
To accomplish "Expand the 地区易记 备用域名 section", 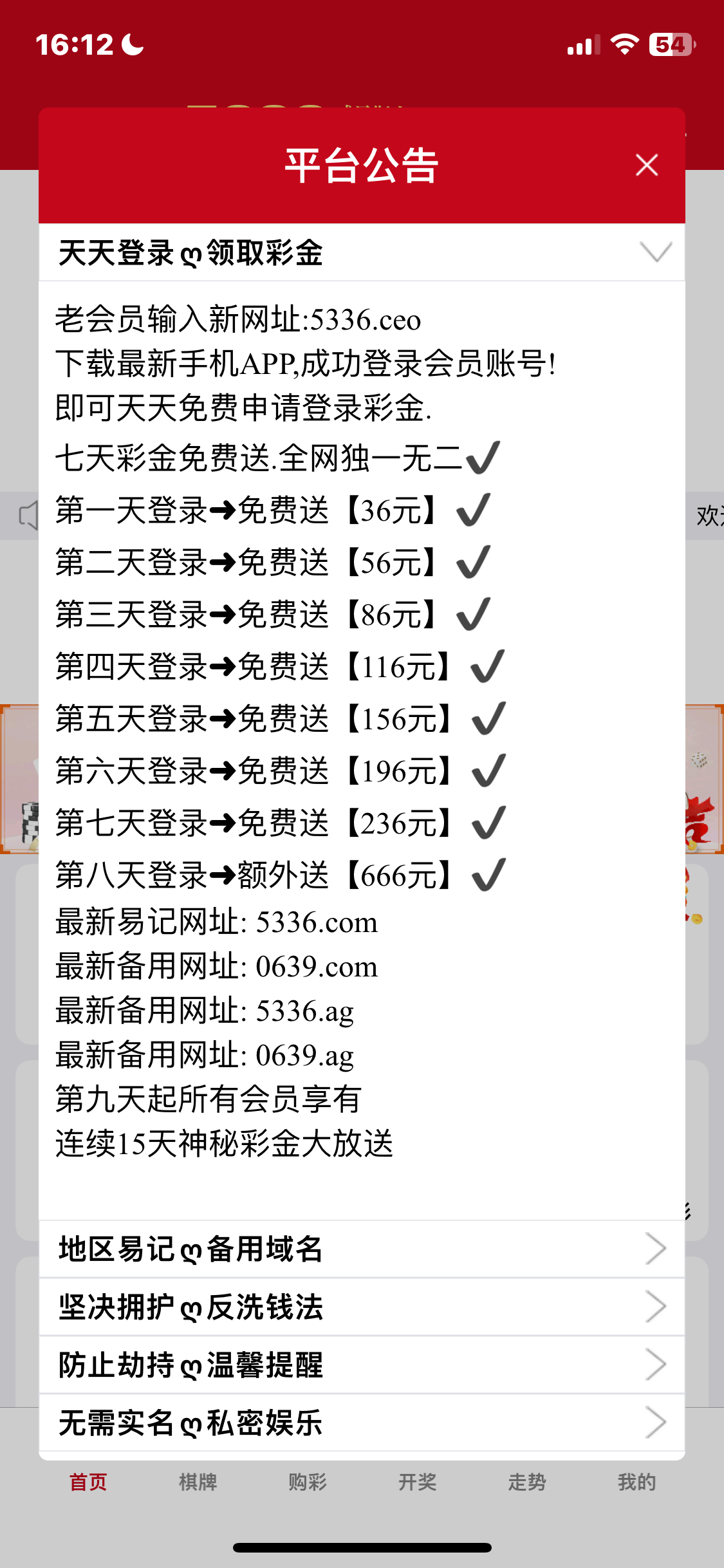I will pos(362,1249).
